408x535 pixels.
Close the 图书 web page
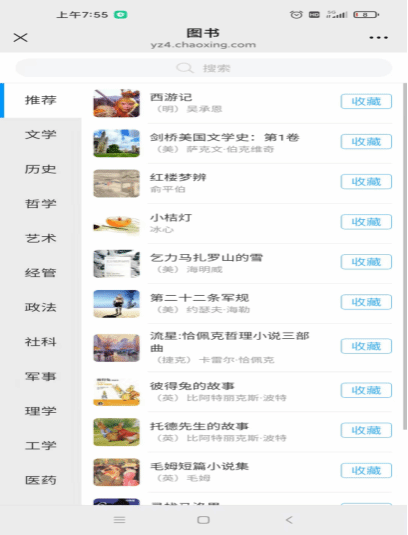coord(20,37)
